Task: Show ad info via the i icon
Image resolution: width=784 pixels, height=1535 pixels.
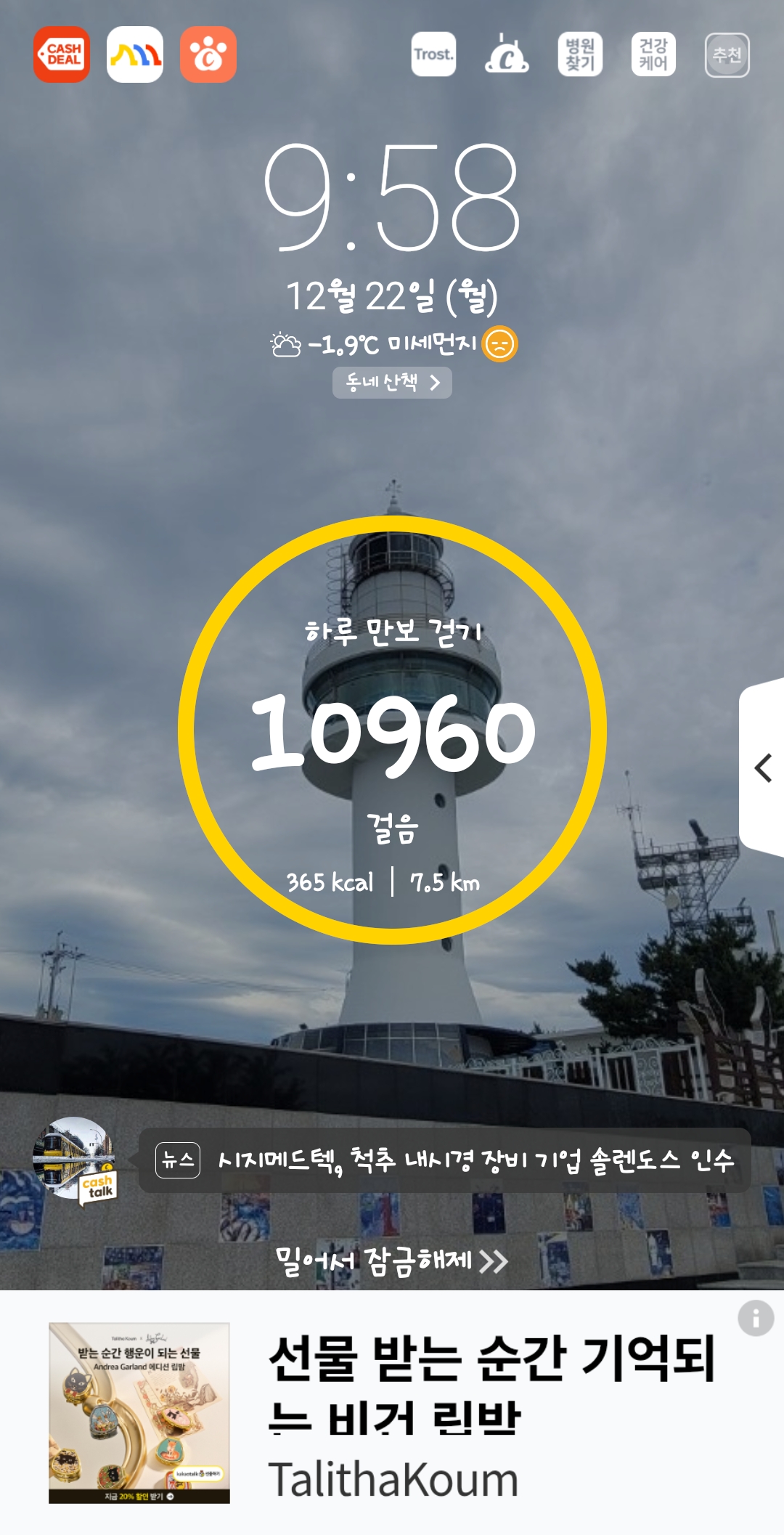Action: [x=756, y=1318]
